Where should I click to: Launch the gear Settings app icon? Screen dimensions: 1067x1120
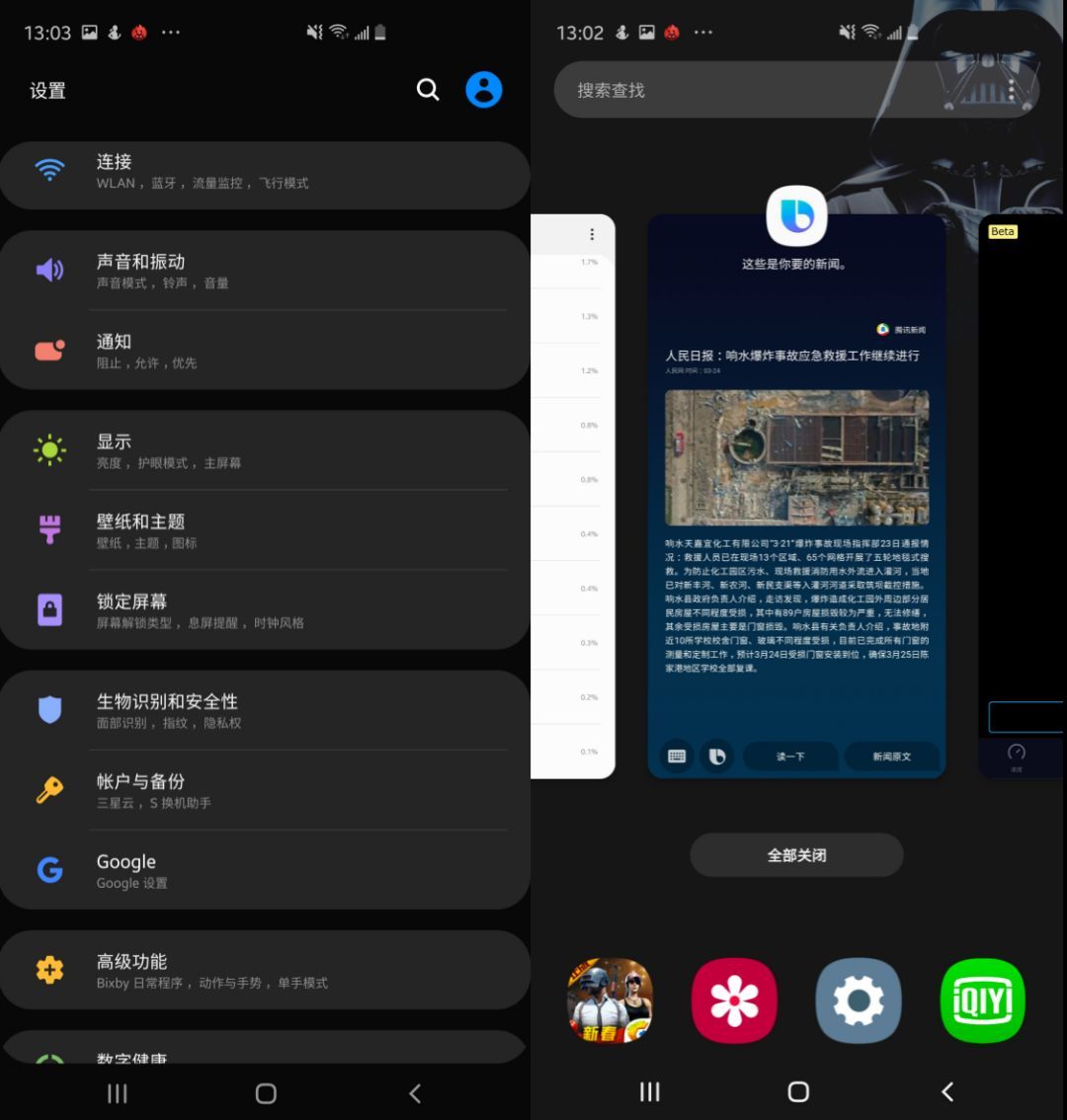859,1000
